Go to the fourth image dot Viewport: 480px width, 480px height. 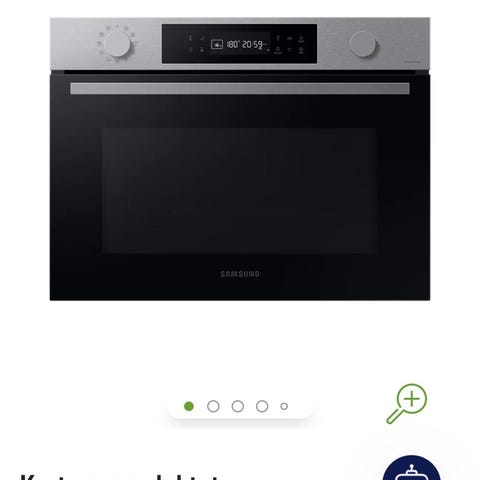[x=262, y=406]
